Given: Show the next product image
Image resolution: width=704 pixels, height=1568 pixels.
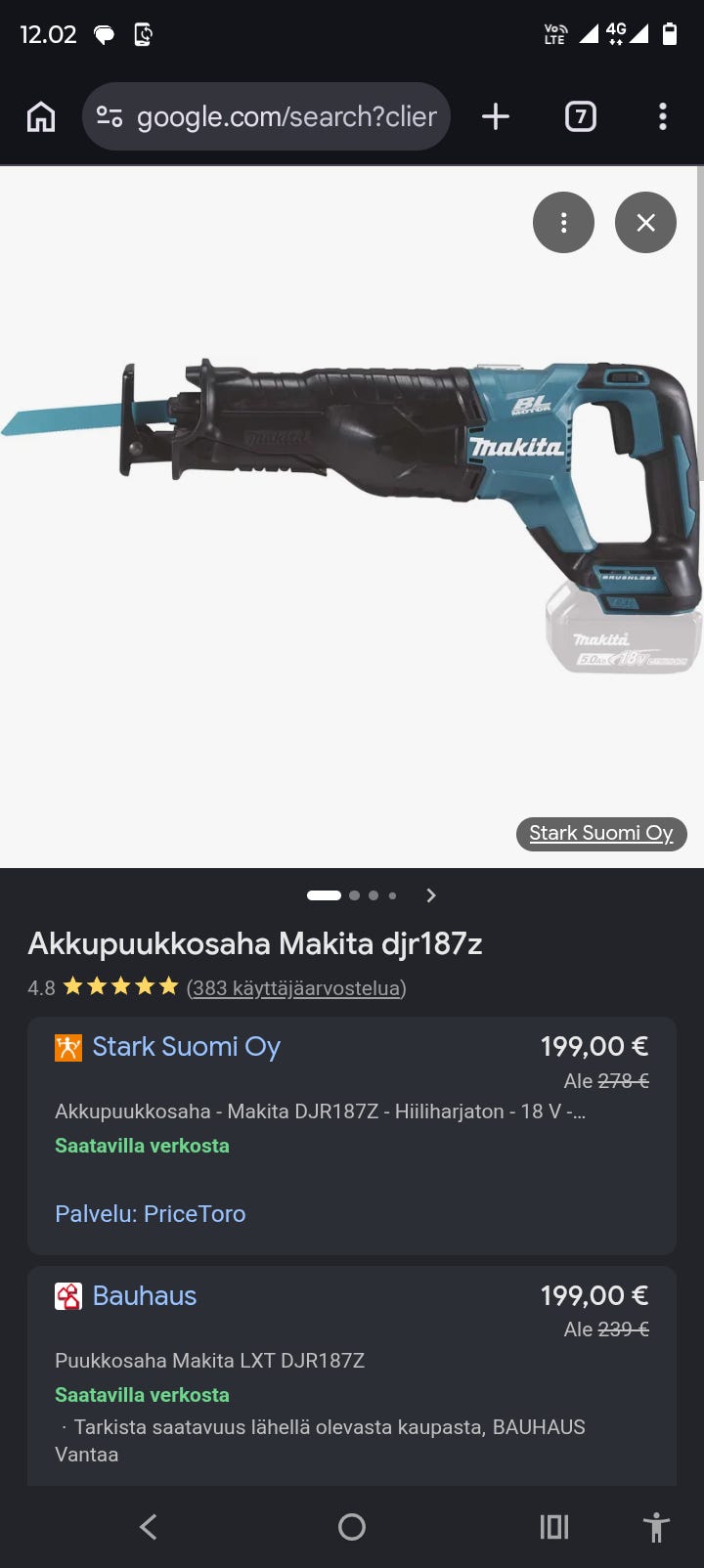Looking at the screenshot, I should coord(431,895).
